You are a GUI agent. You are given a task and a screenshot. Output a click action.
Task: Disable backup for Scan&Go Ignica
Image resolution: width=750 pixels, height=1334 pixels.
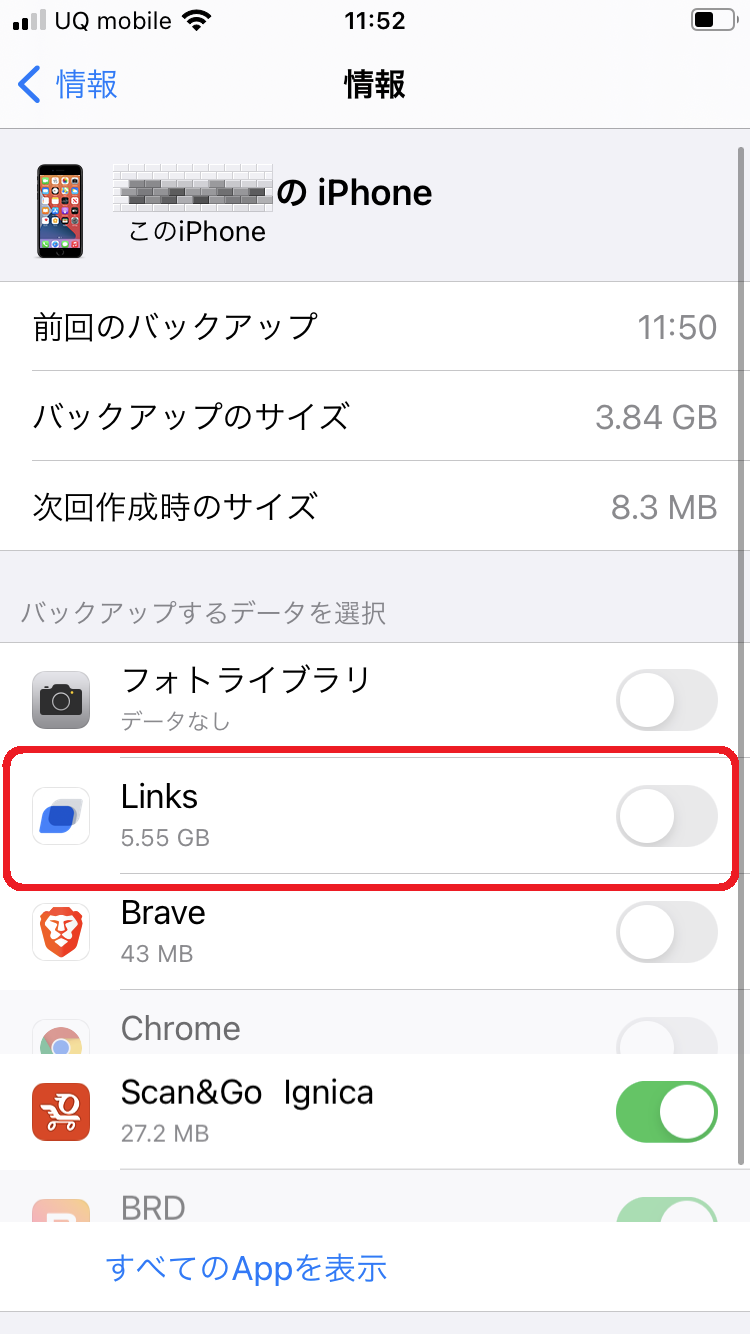667,1112
